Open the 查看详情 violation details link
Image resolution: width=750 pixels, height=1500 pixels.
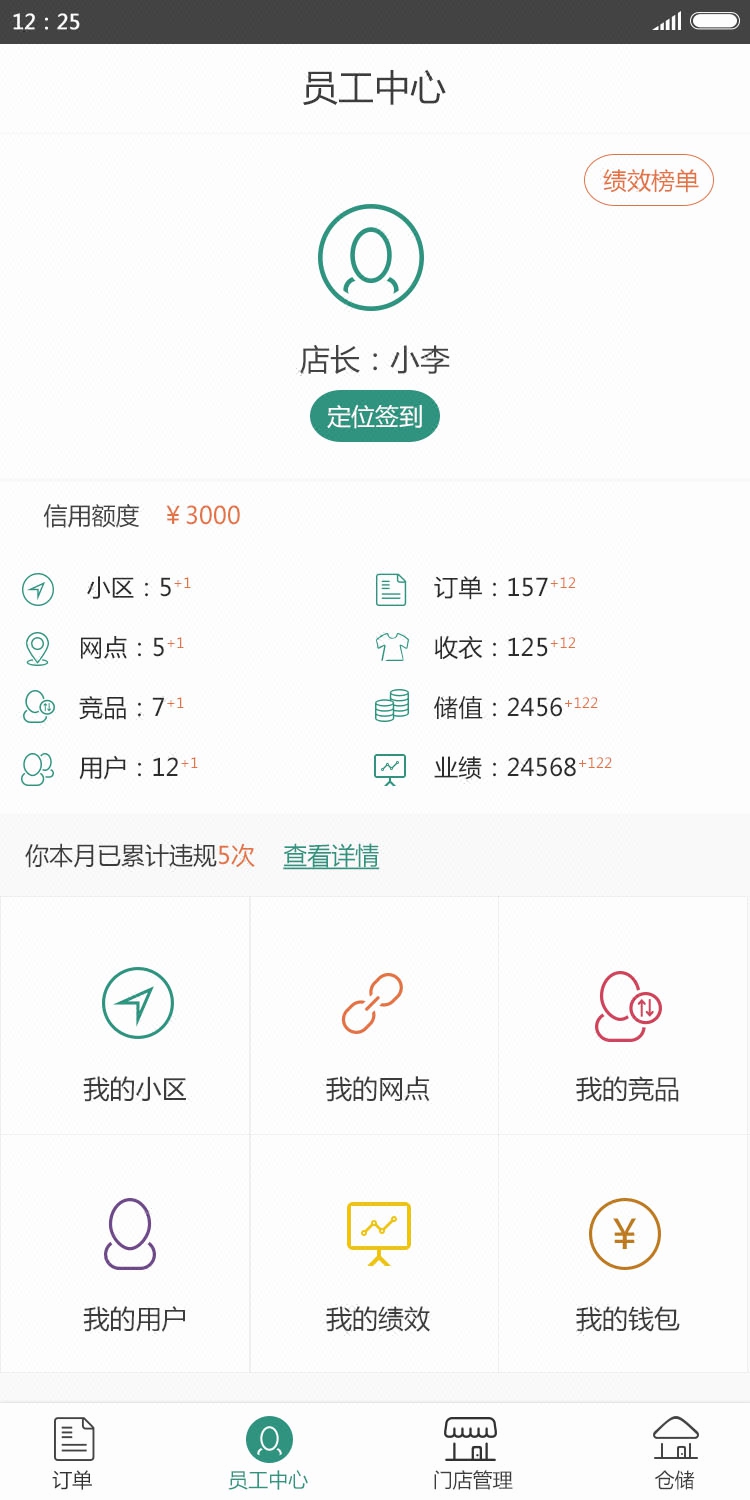[331, 856]
